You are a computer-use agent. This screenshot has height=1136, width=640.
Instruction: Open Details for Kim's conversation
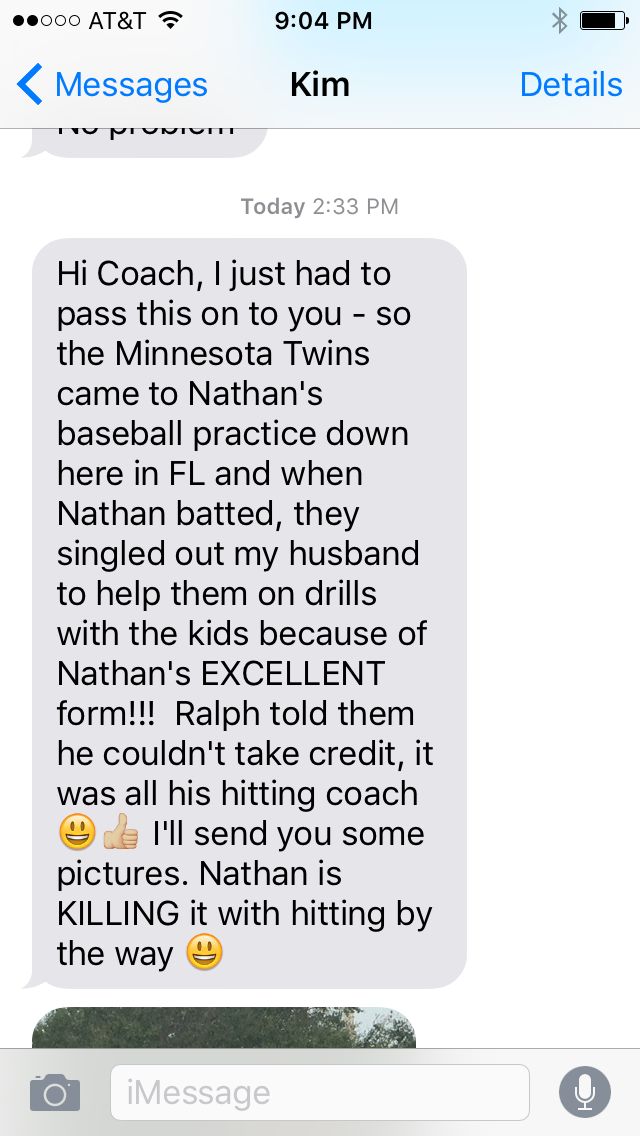tap(570, 85)
